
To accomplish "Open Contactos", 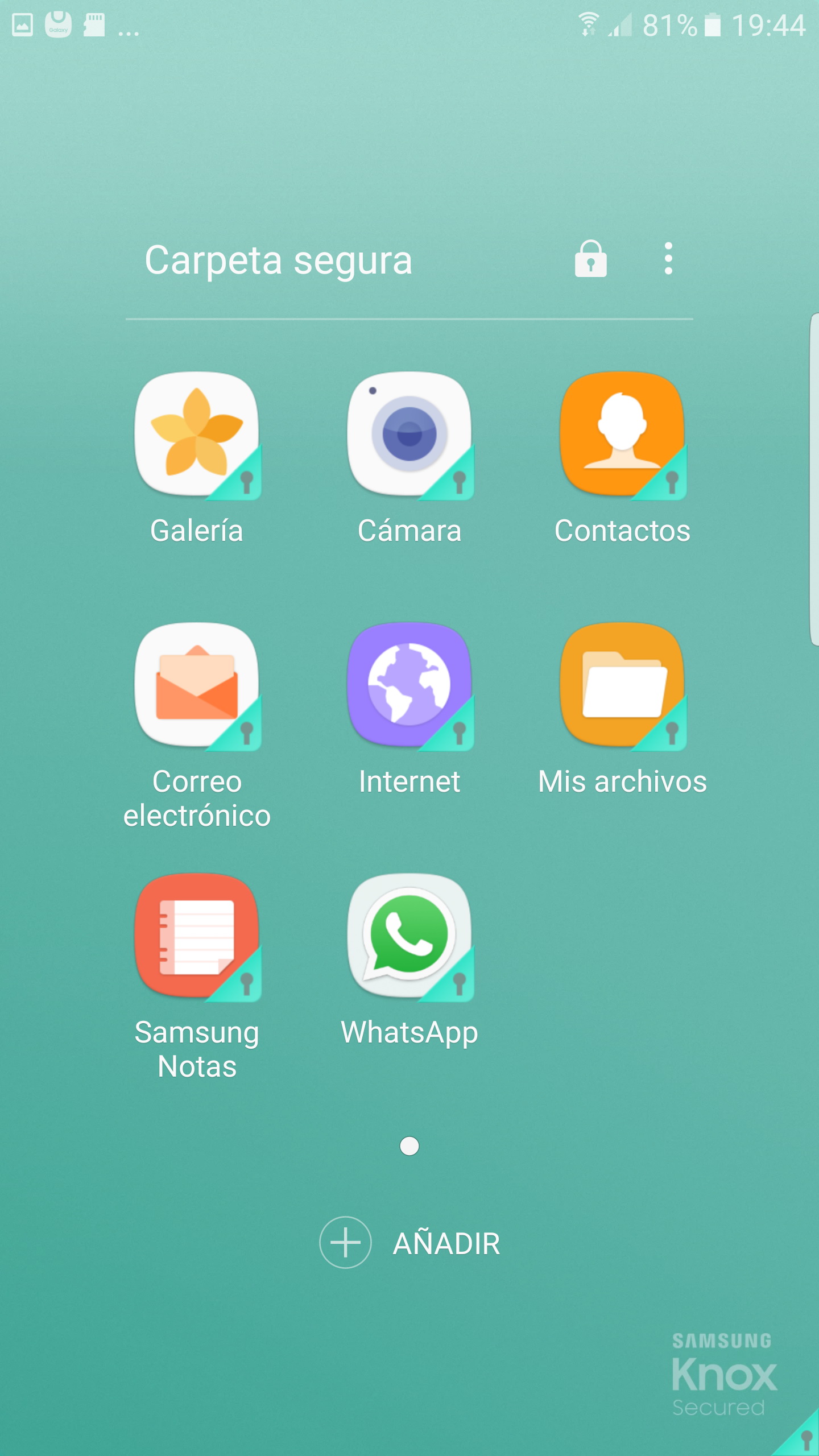I will pos(622,436).
